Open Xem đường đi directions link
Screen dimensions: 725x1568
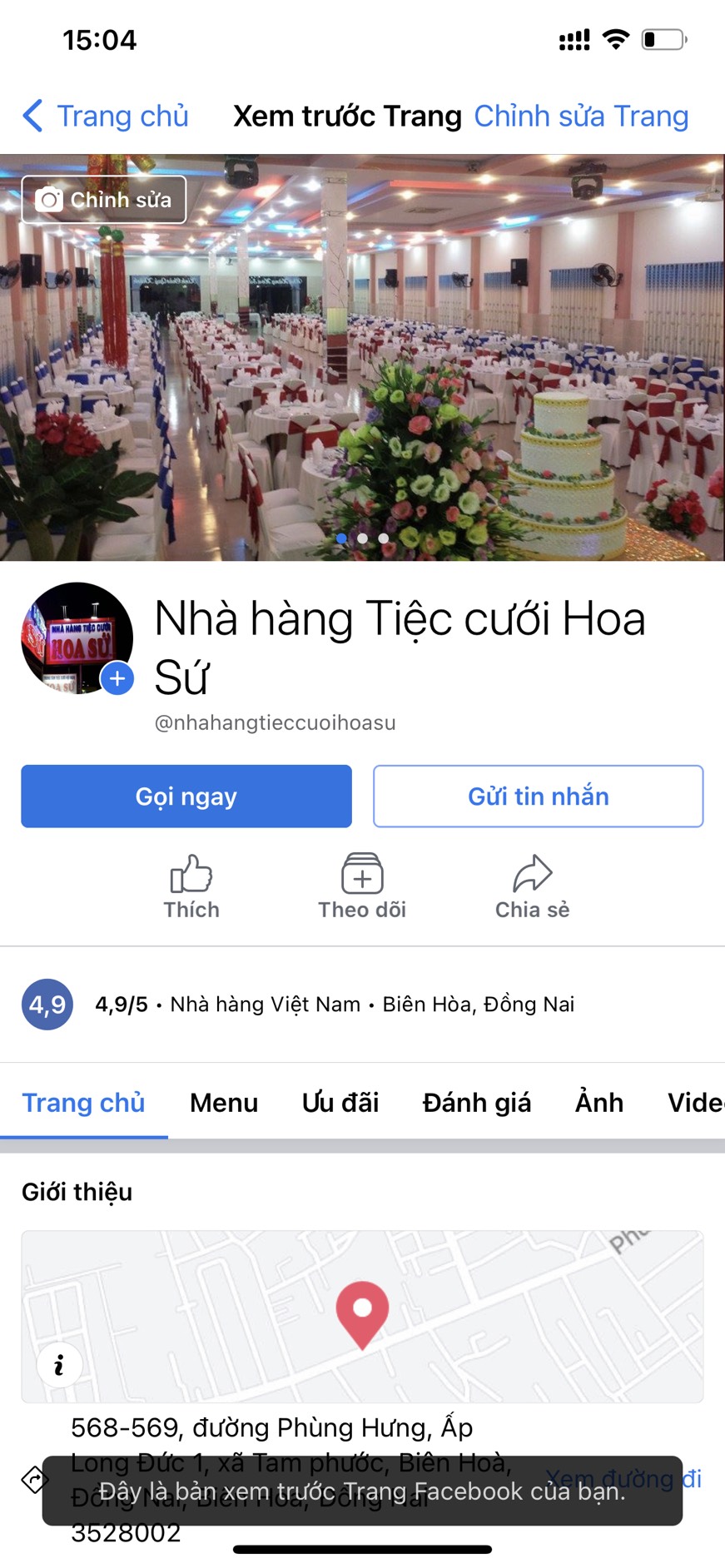click(x=623, y=1479)
